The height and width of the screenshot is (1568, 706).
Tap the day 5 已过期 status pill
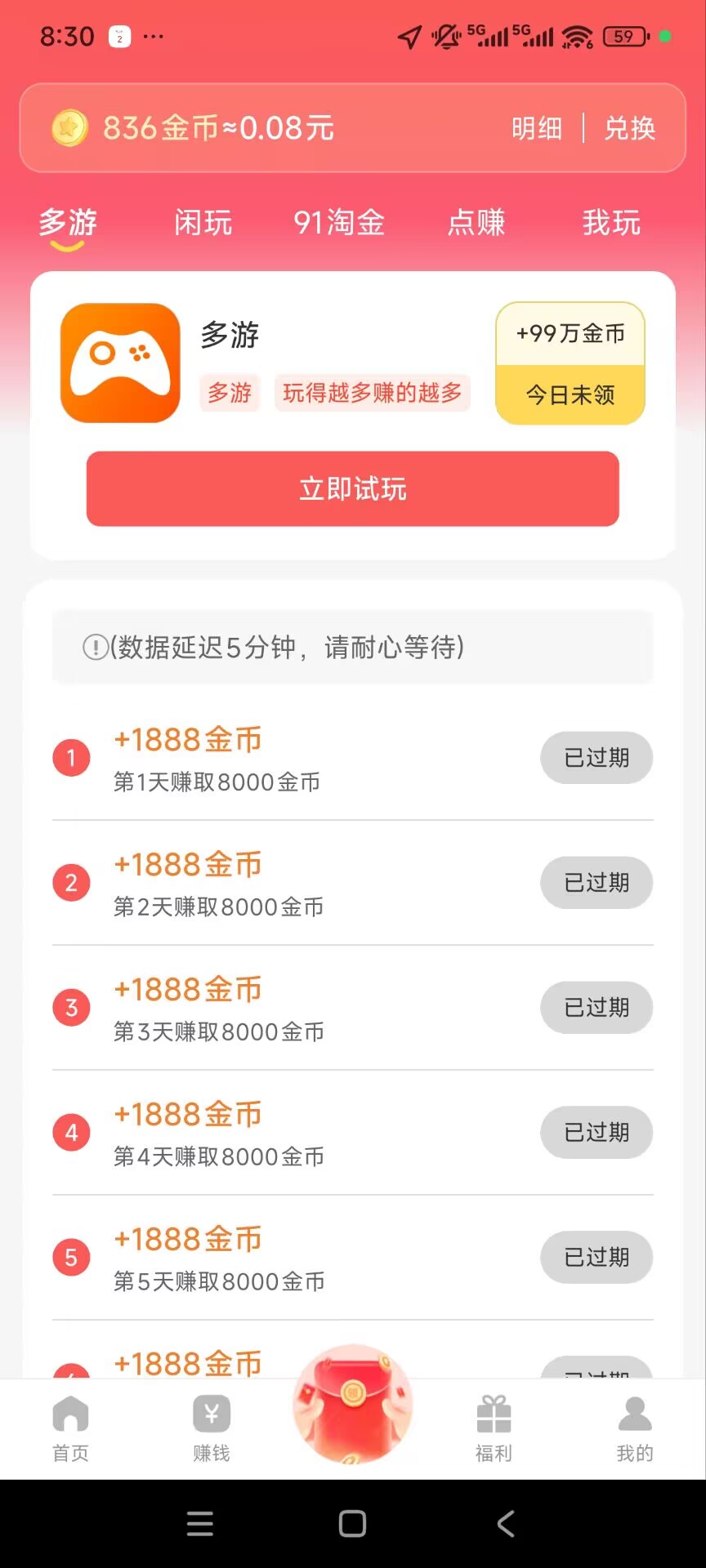click(597, 1258)
